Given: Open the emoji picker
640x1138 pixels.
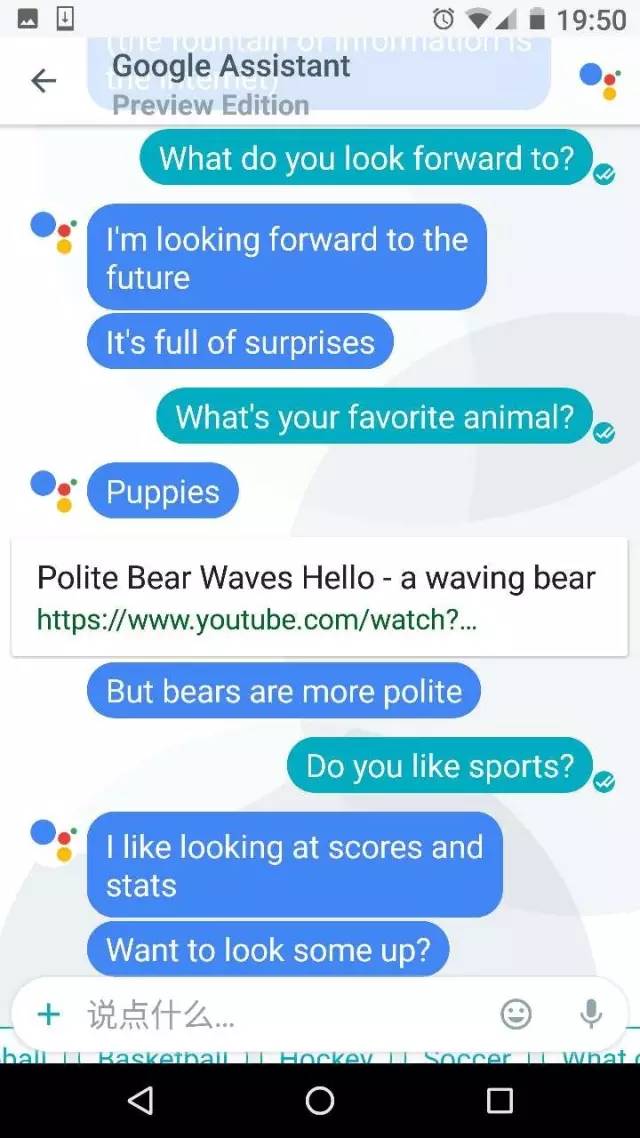Looking at the screenshot, I should pos(516,1014).
